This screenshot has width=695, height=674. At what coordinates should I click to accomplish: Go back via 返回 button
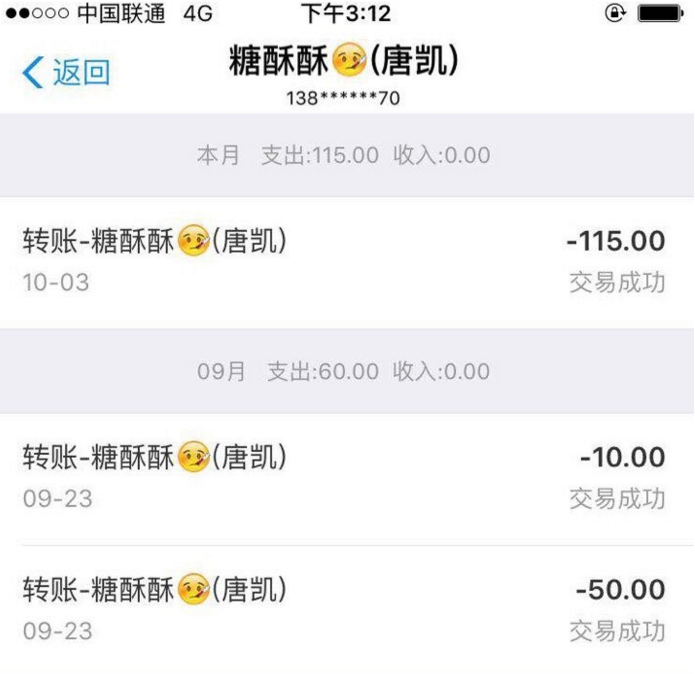coord(66,73)
